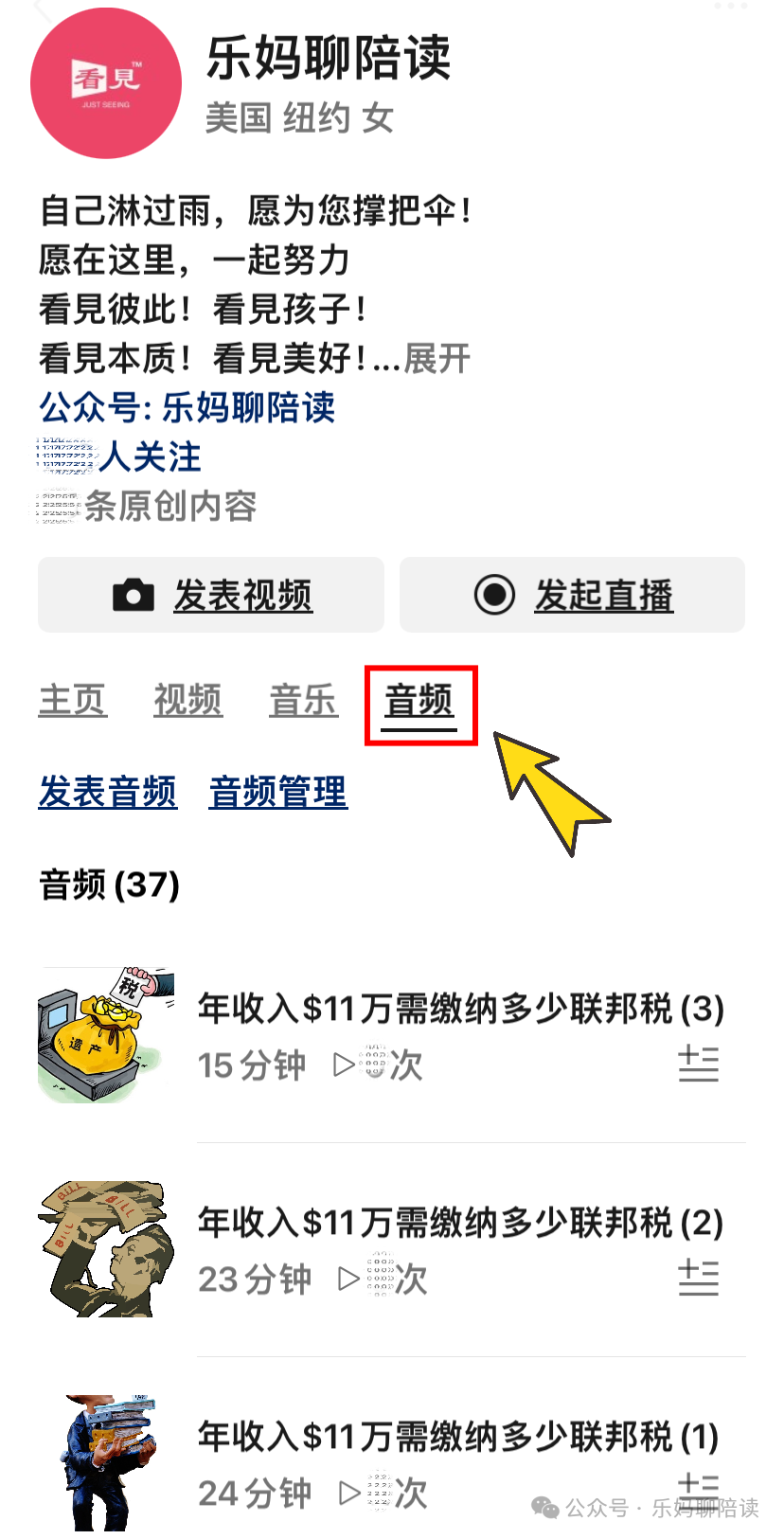Open 音频管理
This screenshot has width=784, height=1539.
[278, 792]
